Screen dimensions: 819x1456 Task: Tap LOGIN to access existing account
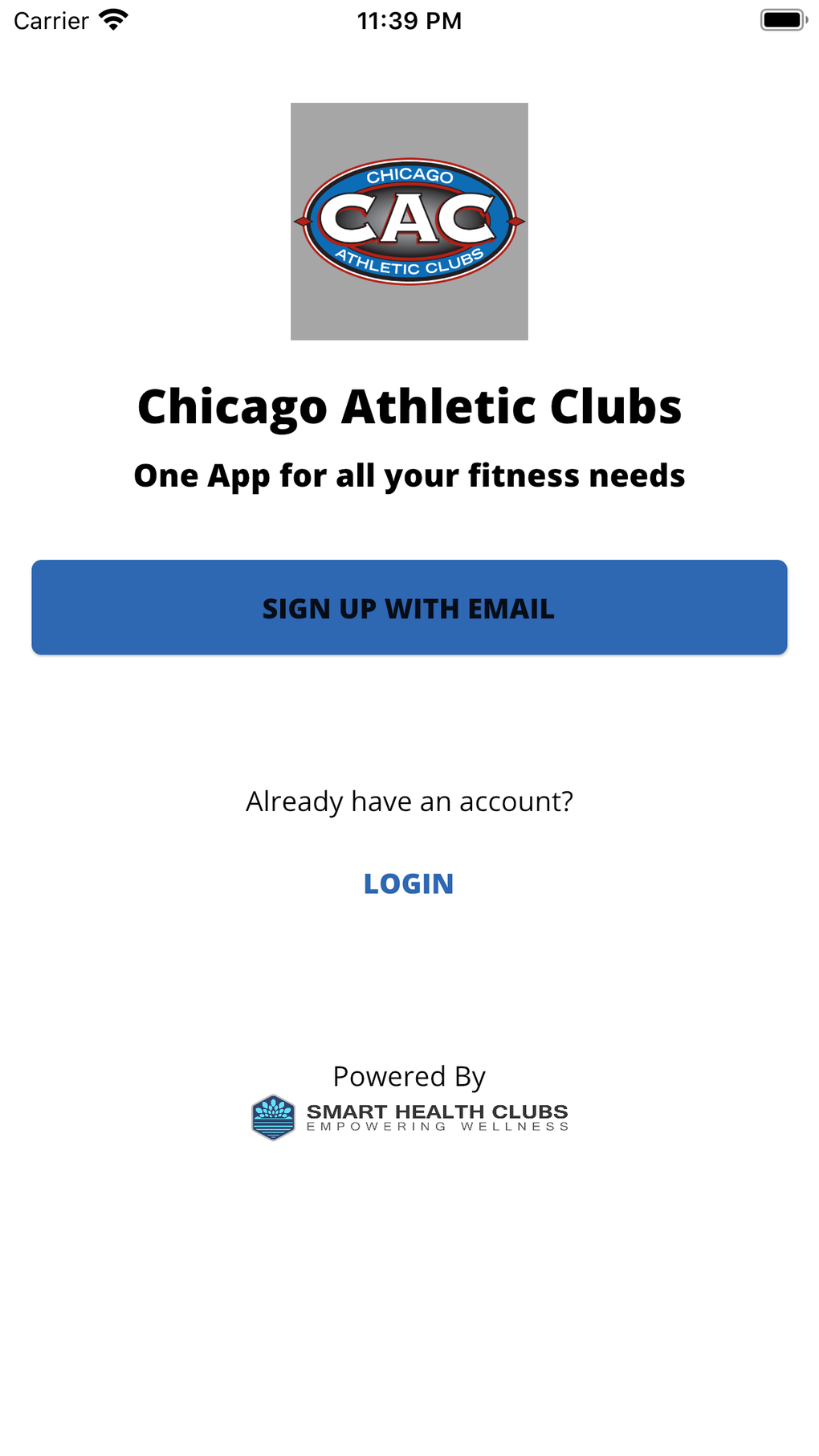(409, 883)
